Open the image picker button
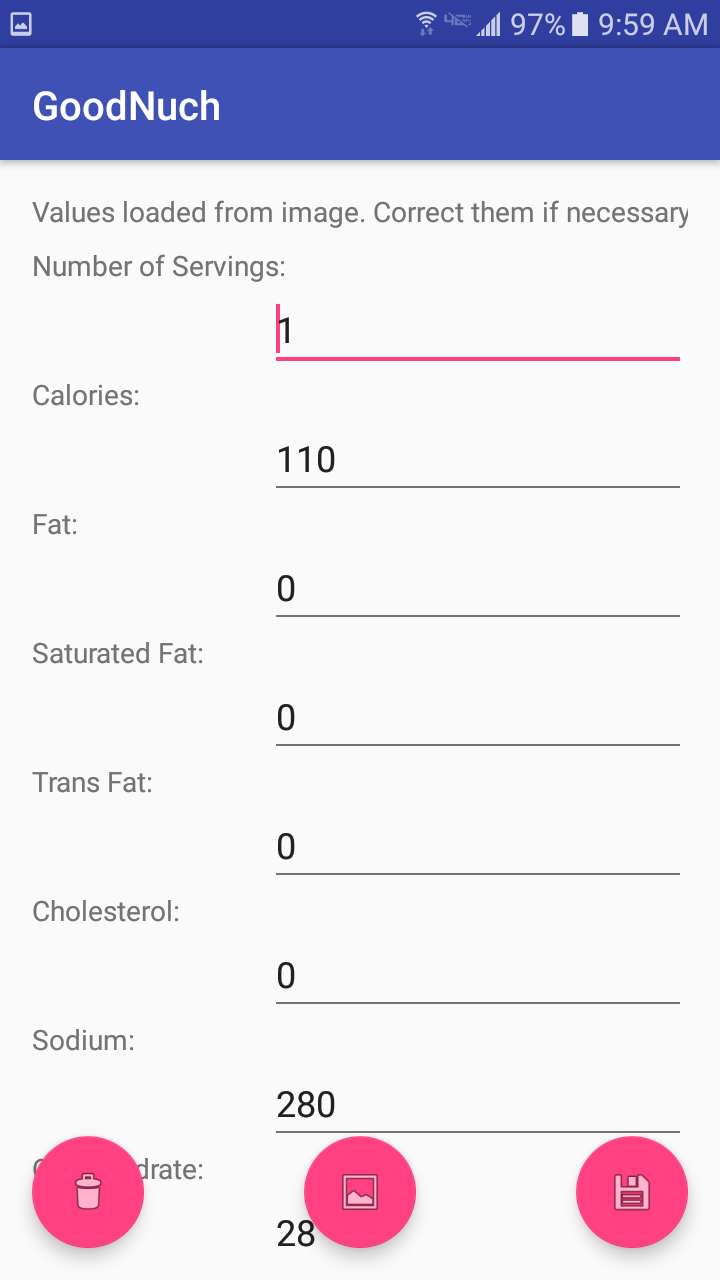This screenshot has width=720, height=1280. tap(360, 1192)
